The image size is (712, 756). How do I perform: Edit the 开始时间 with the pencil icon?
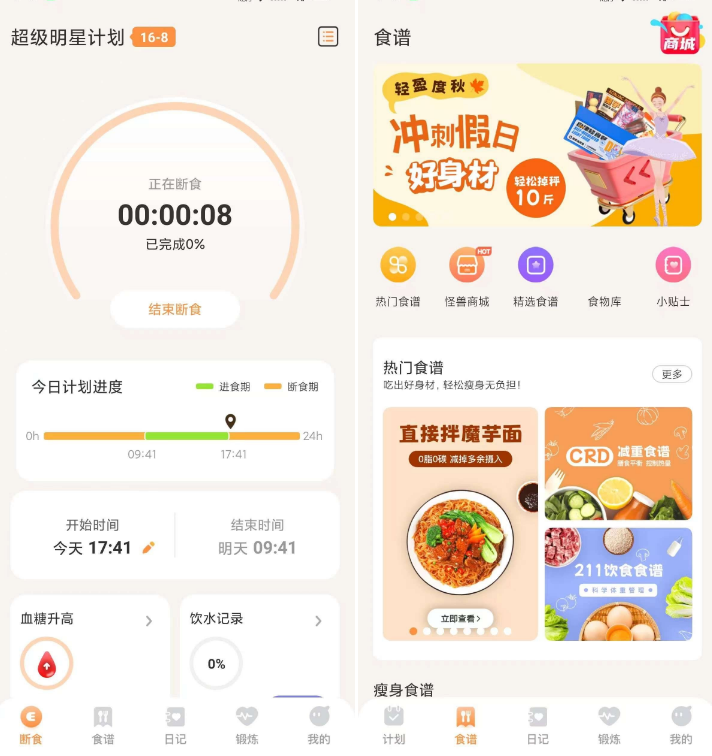click(149, 547)
